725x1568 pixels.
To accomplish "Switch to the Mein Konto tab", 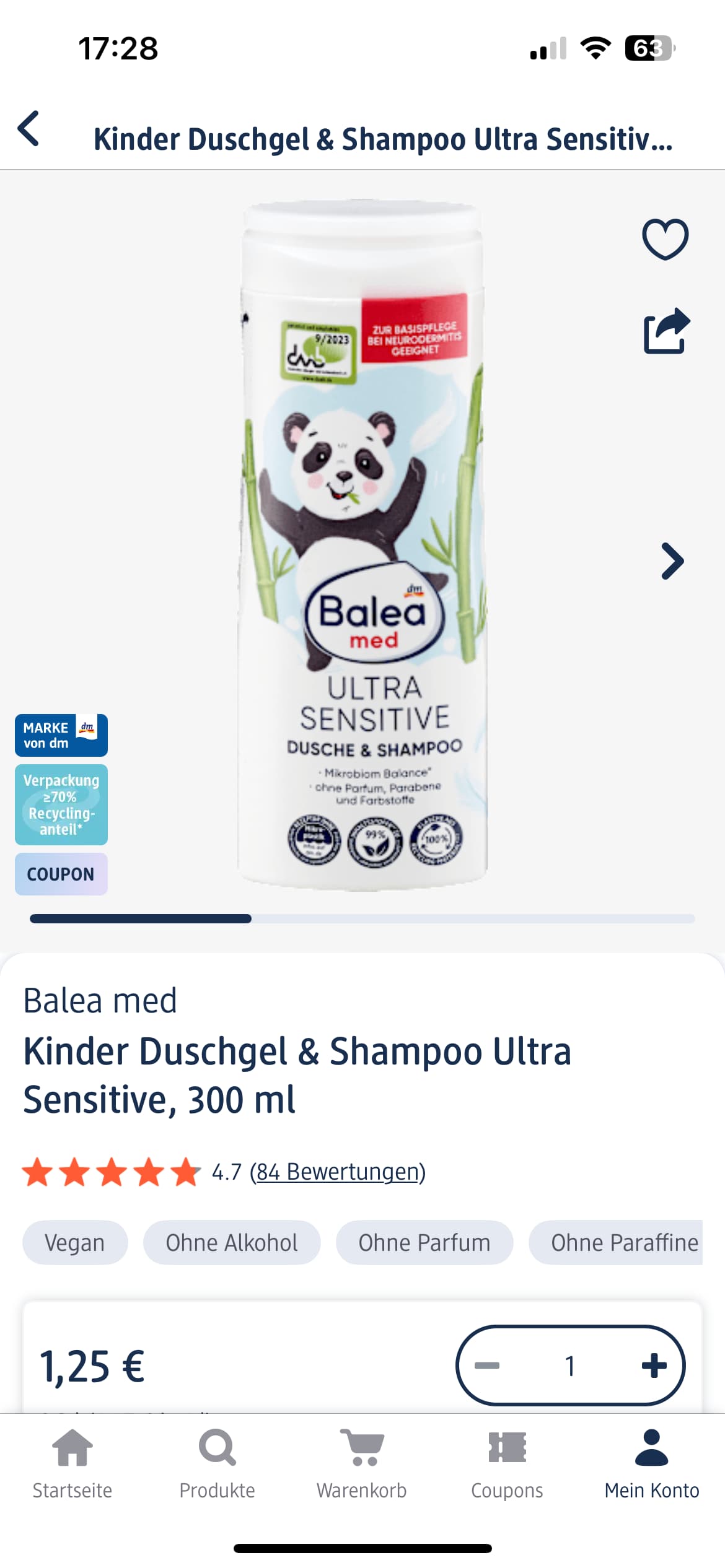I will pos(652,1464).
